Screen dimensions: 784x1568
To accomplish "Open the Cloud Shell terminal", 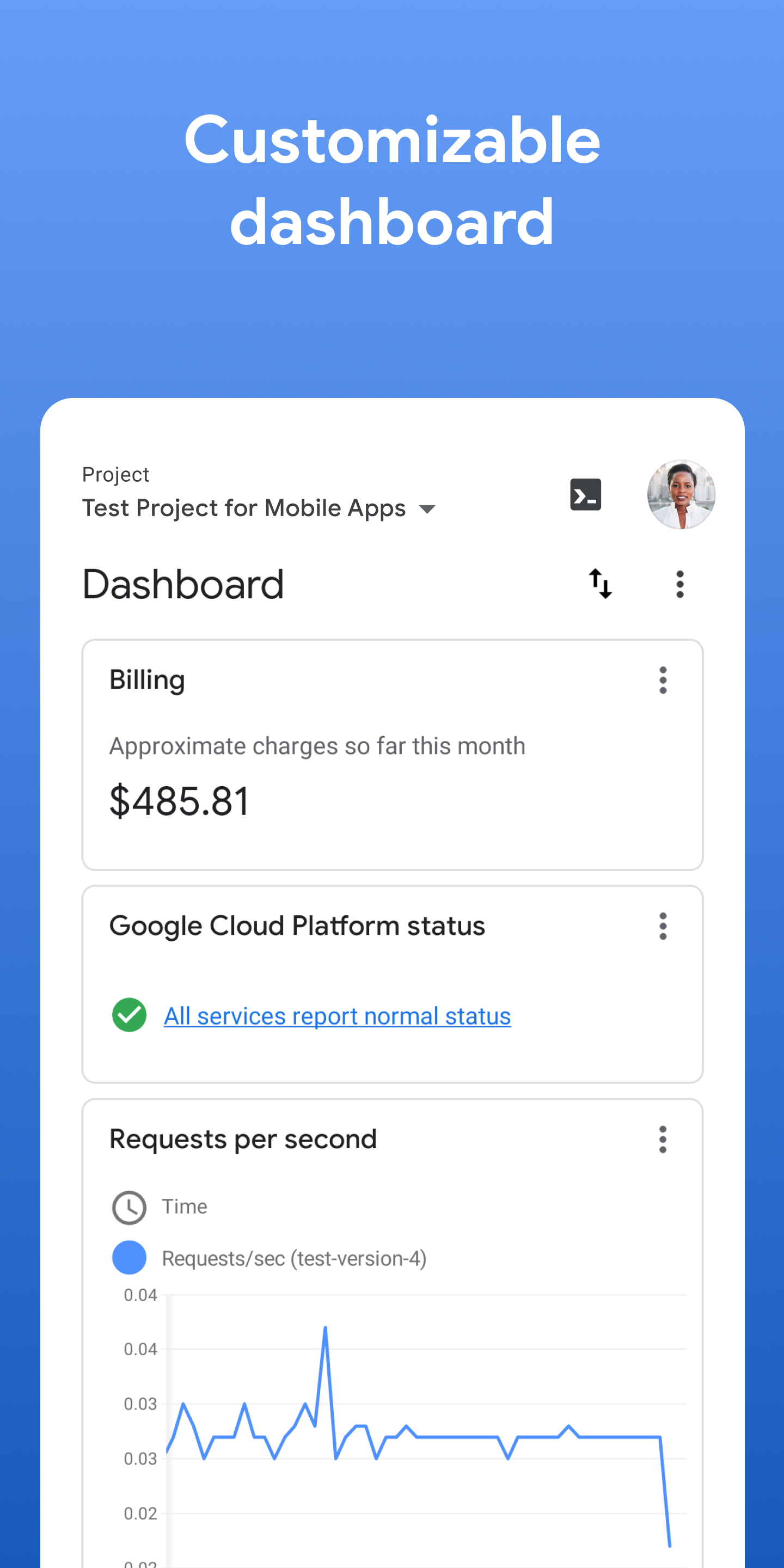I will click(x=585, y=494).
